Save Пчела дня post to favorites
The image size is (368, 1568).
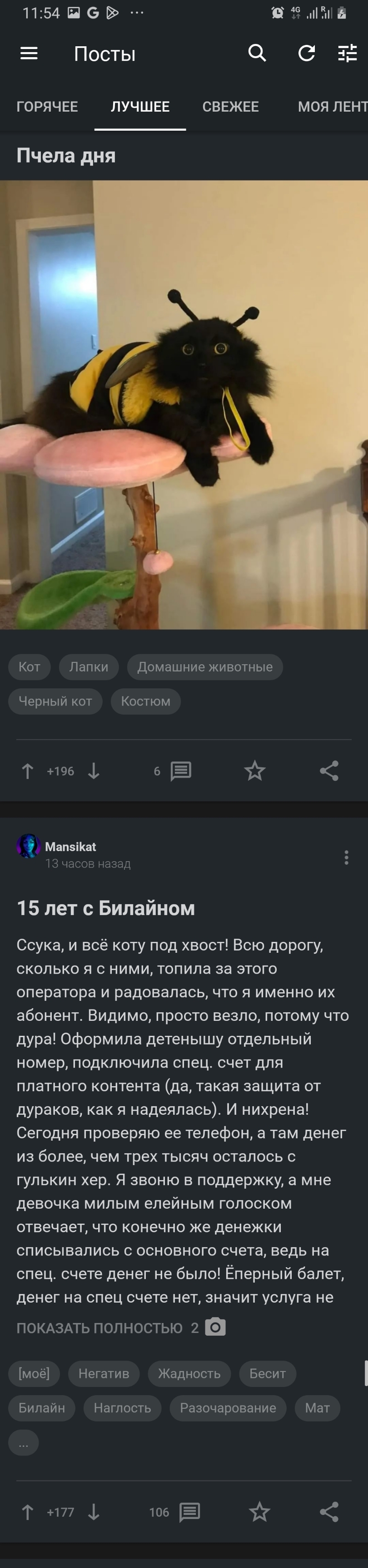click(255, 771)
